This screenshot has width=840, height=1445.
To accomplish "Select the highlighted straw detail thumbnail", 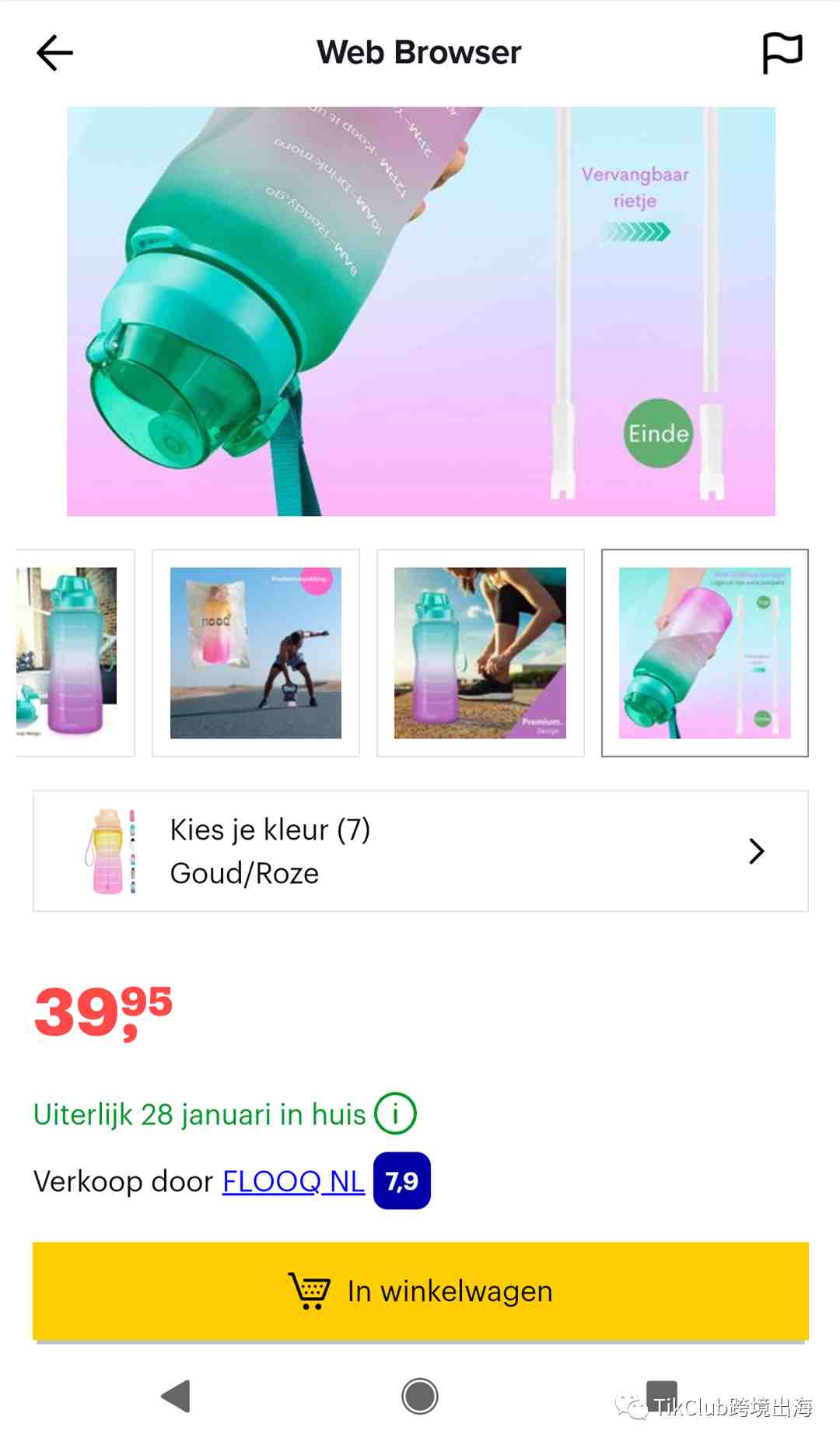I will point(704,653).
